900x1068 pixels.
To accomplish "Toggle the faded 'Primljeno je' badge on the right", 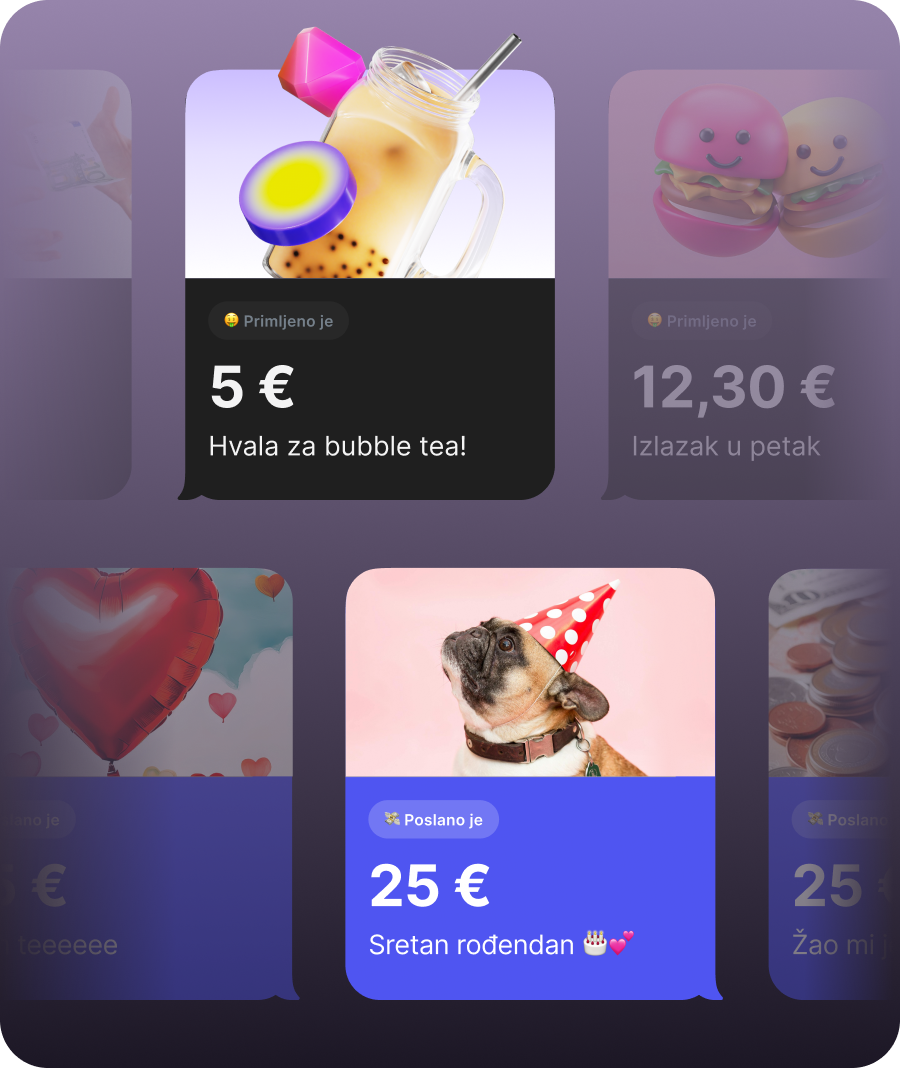I will [703, 321].
